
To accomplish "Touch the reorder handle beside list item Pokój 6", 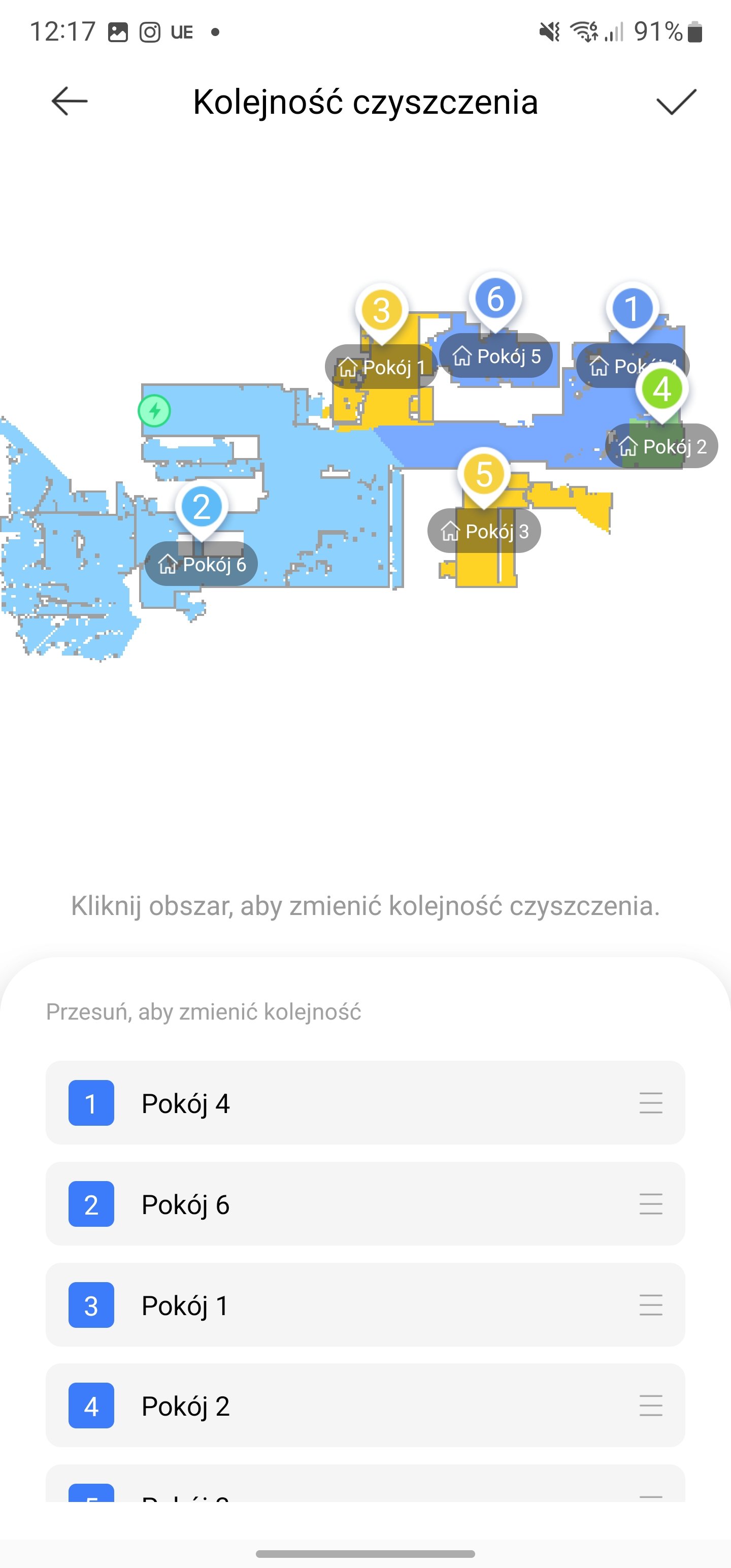I will (x=651, y=1204).
